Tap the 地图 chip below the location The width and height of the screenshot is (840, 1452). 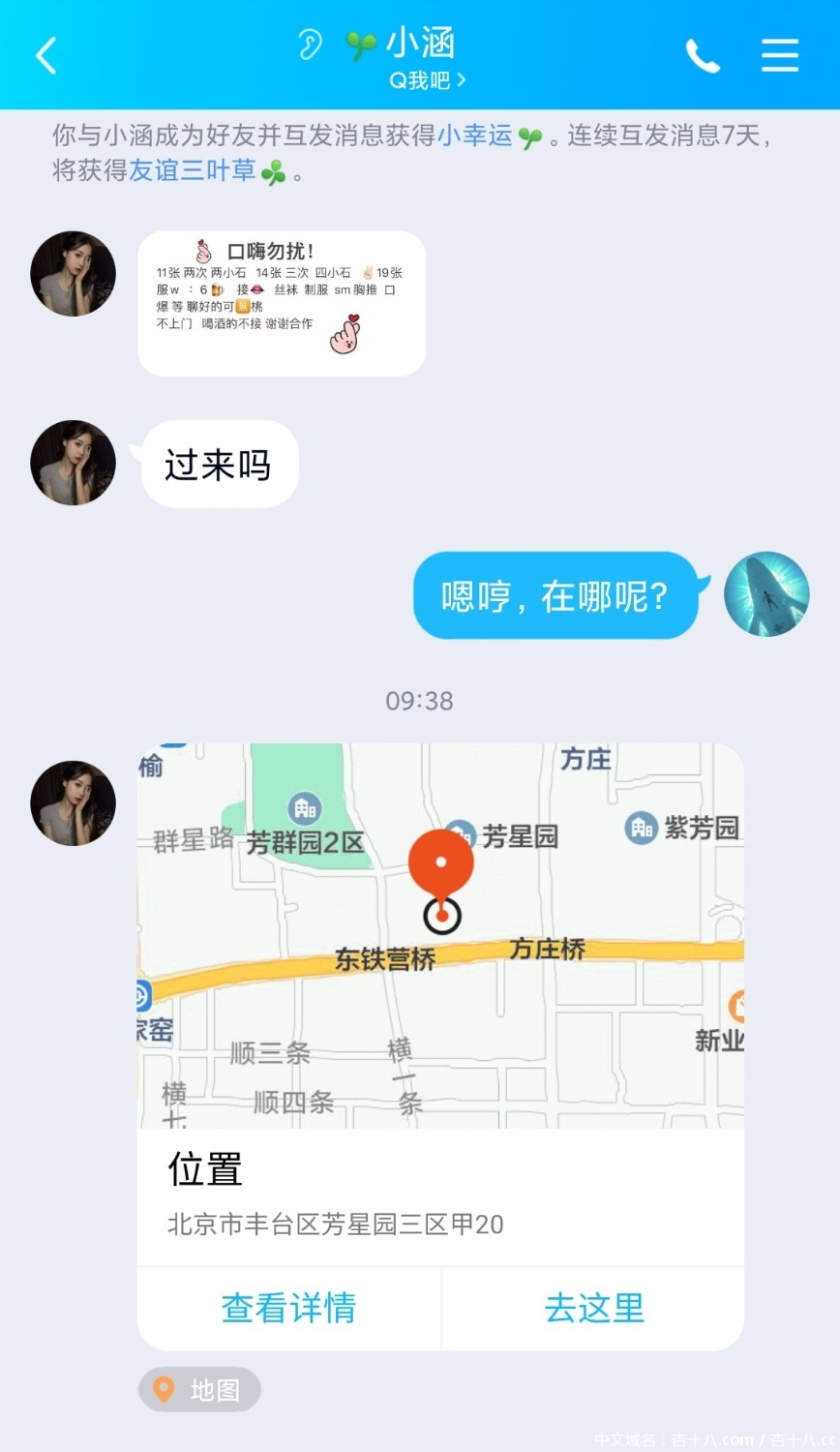[x=199, y=1390]
